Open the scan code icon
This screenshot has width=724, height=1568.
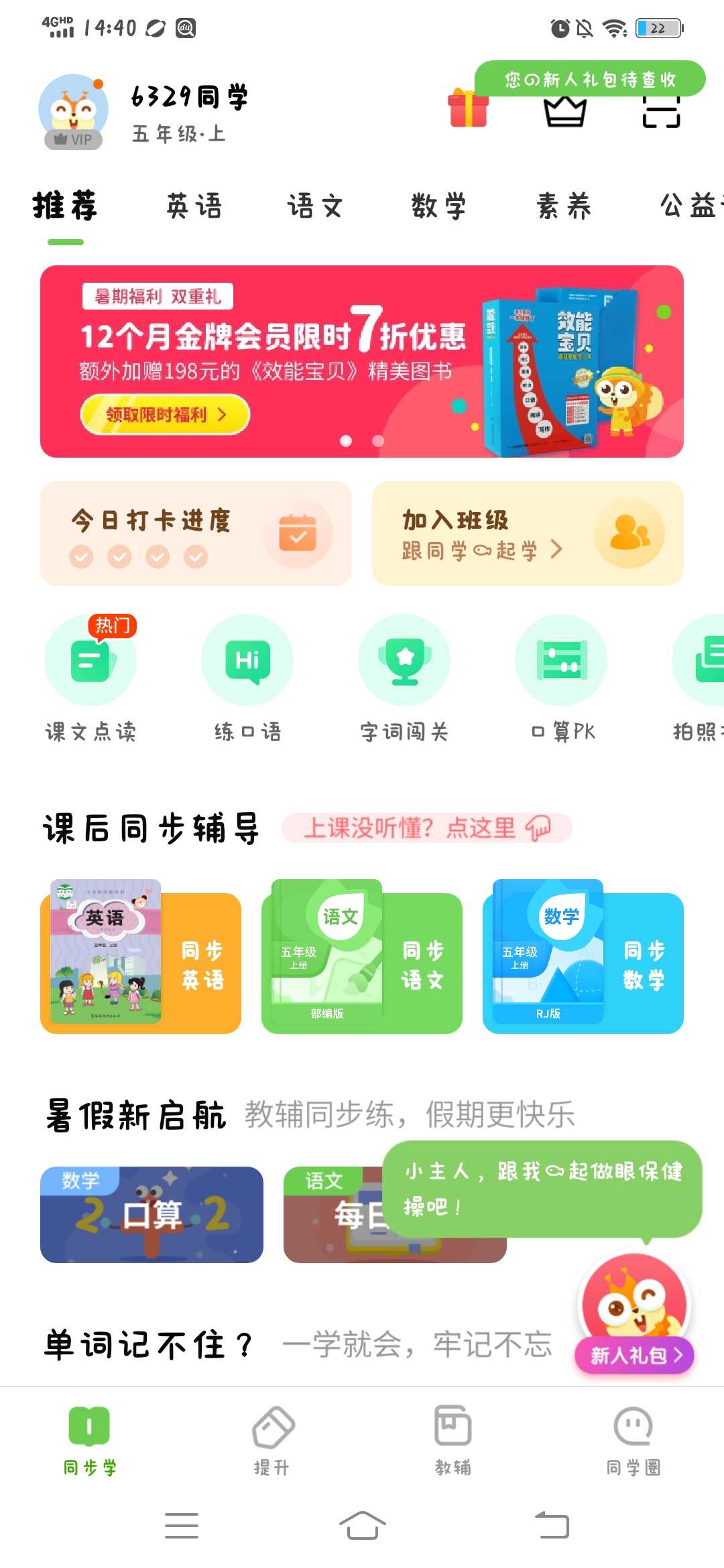click(x=661, y=112)
